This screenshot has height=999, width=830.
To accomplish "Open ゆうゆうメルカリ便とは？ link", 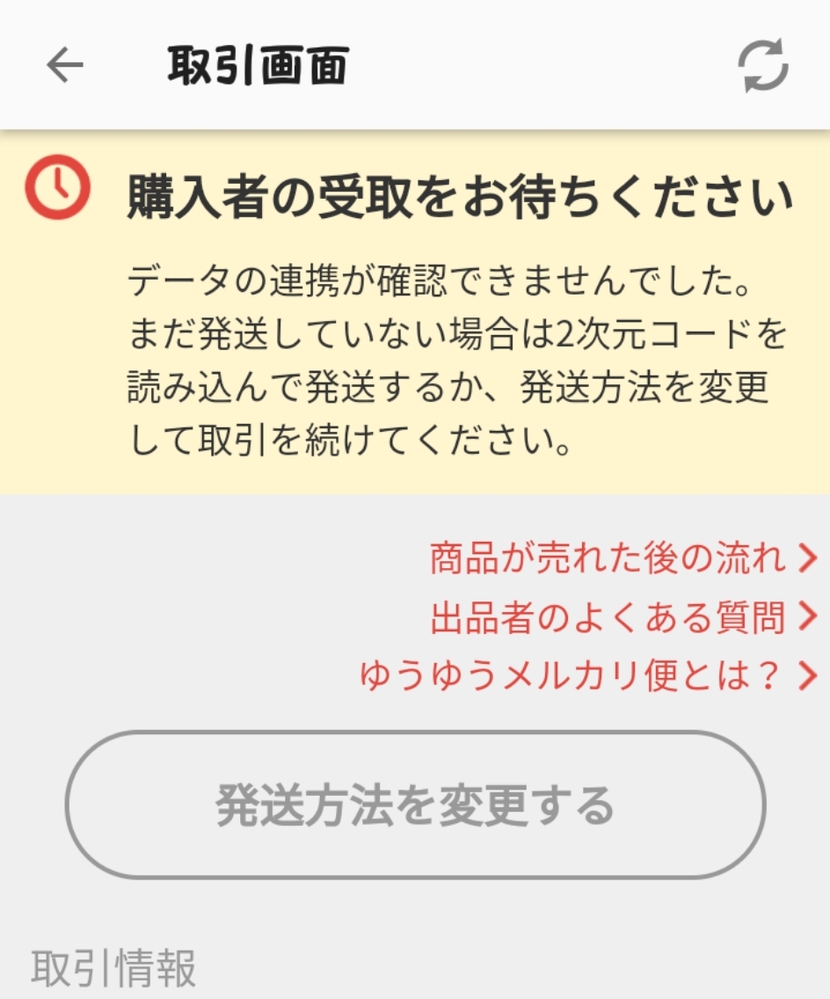I will click(x=588, y=676).
